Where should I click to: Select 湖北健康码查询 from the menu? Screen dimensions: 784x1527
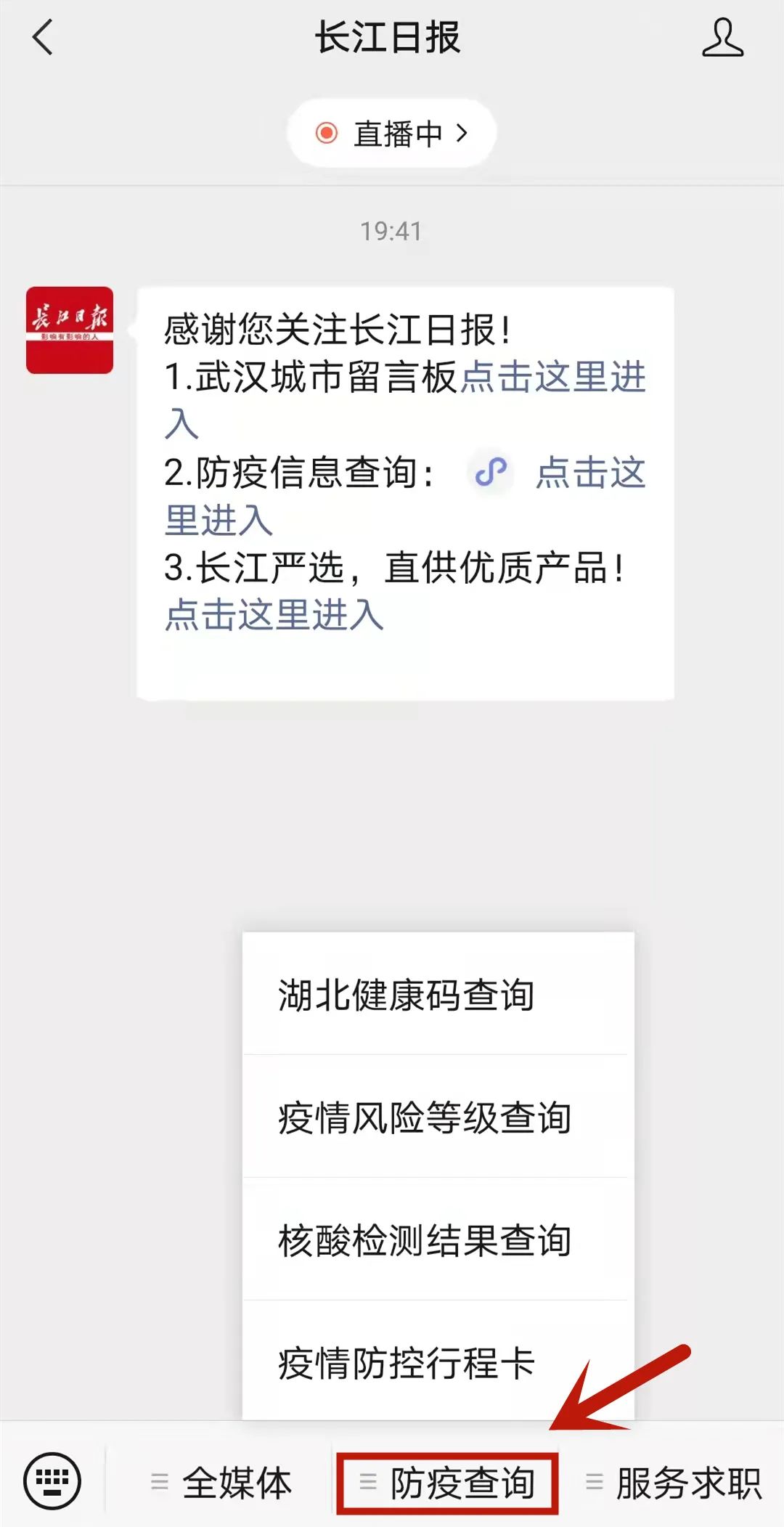coord(407,995)
